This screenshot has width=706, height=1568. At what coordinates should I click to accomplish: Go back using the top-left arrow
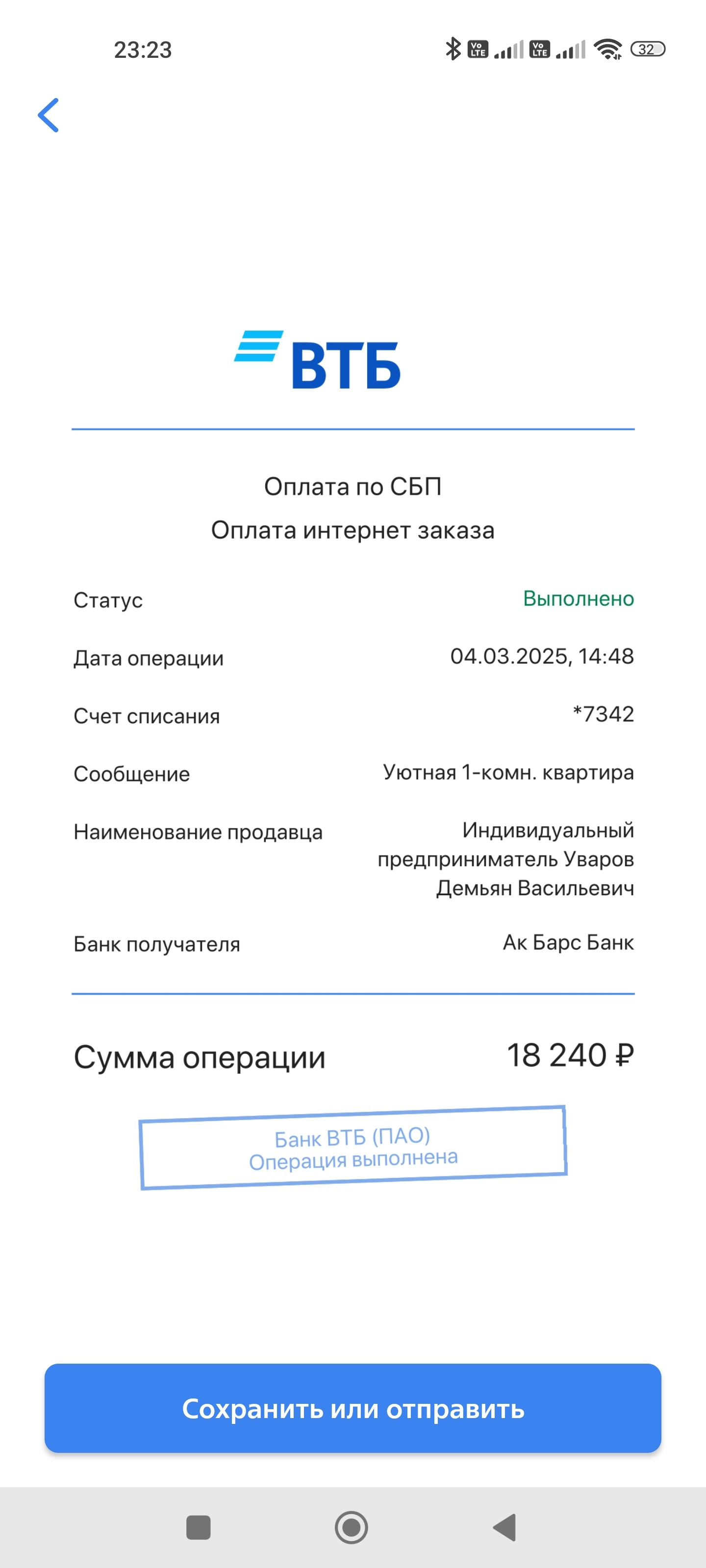[49, 115]
